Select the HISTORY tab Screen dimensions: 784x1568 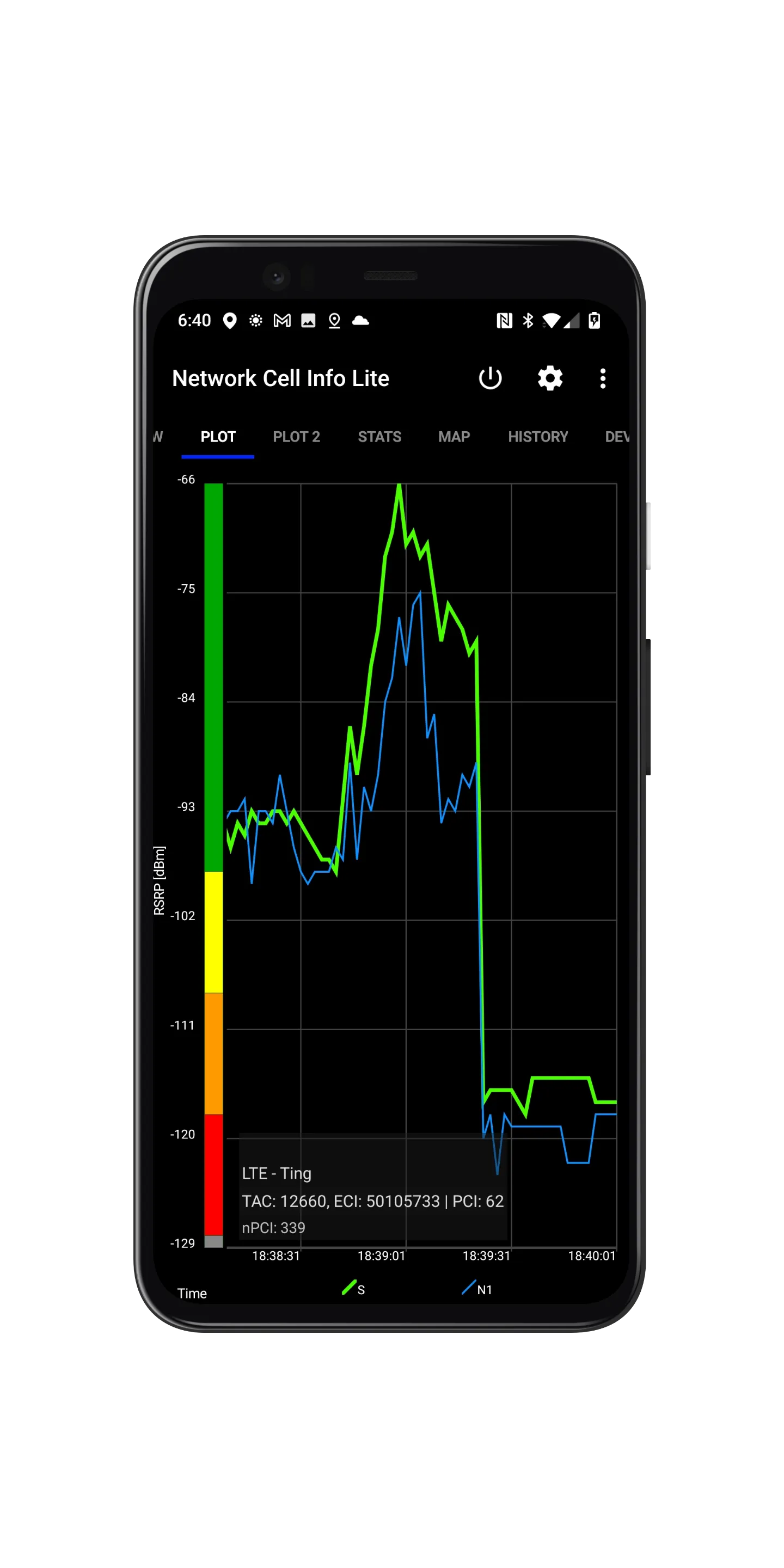(538, 437)
